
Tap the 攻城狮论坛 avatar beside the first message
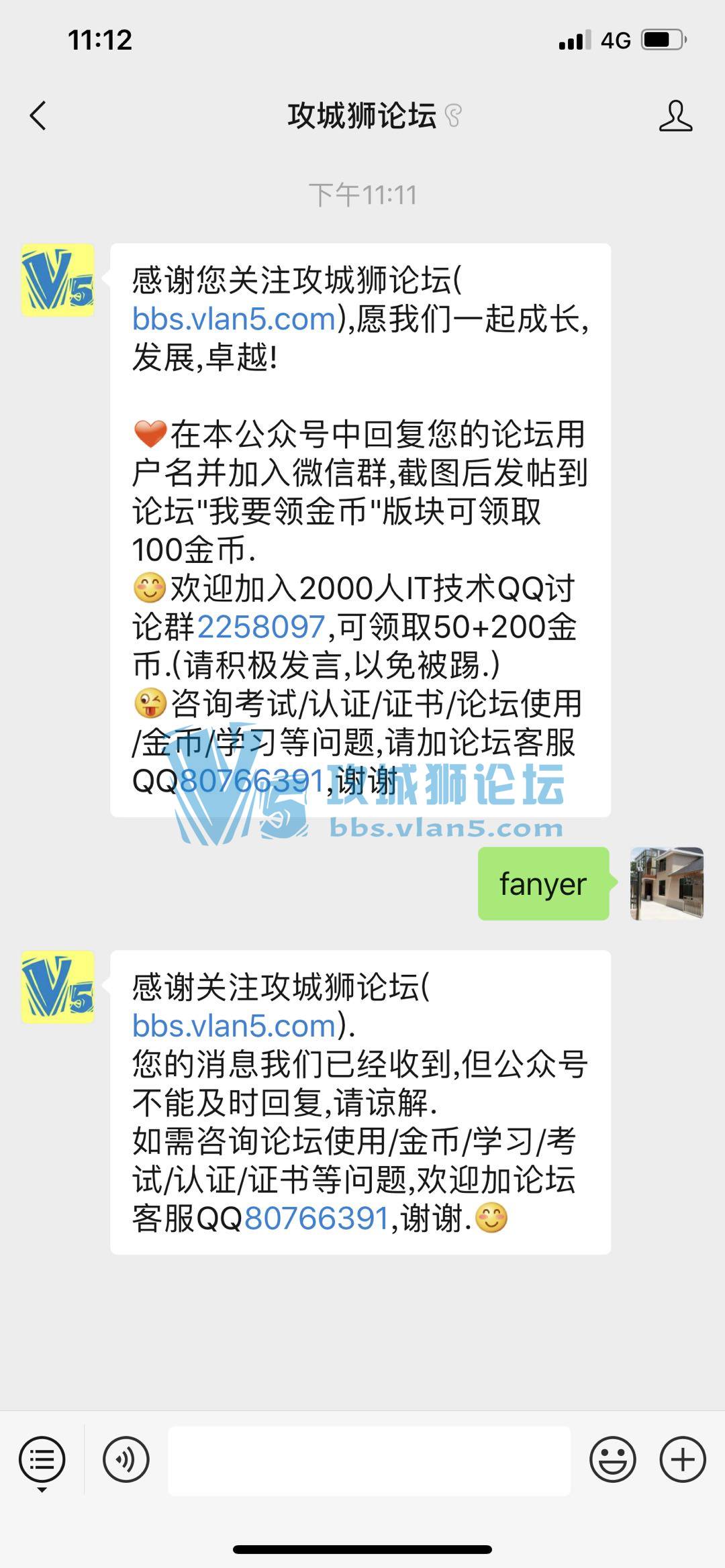58,280
